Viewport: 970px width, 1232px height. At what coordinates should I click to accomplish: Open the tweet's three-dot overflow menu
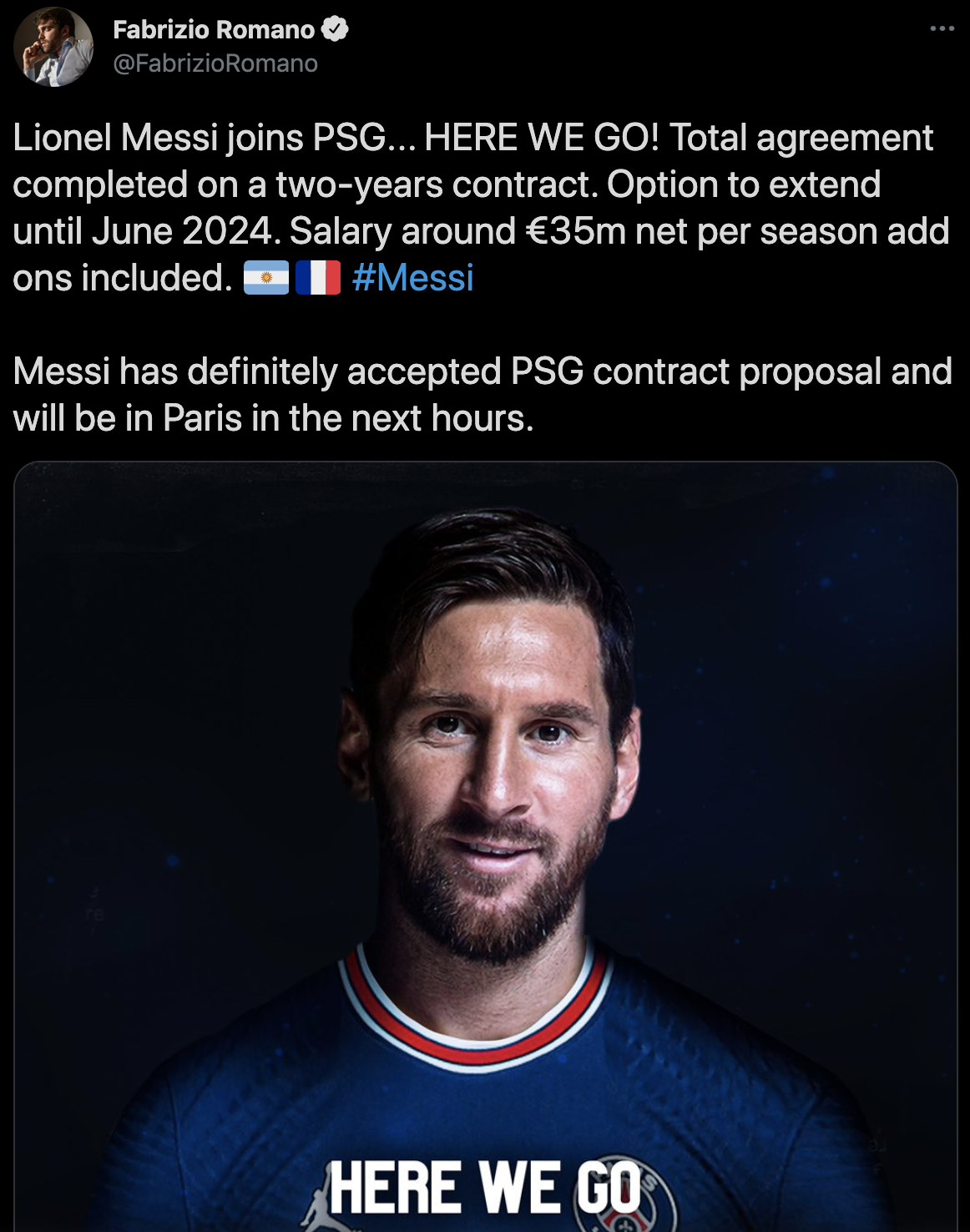(x=942, y=29)
